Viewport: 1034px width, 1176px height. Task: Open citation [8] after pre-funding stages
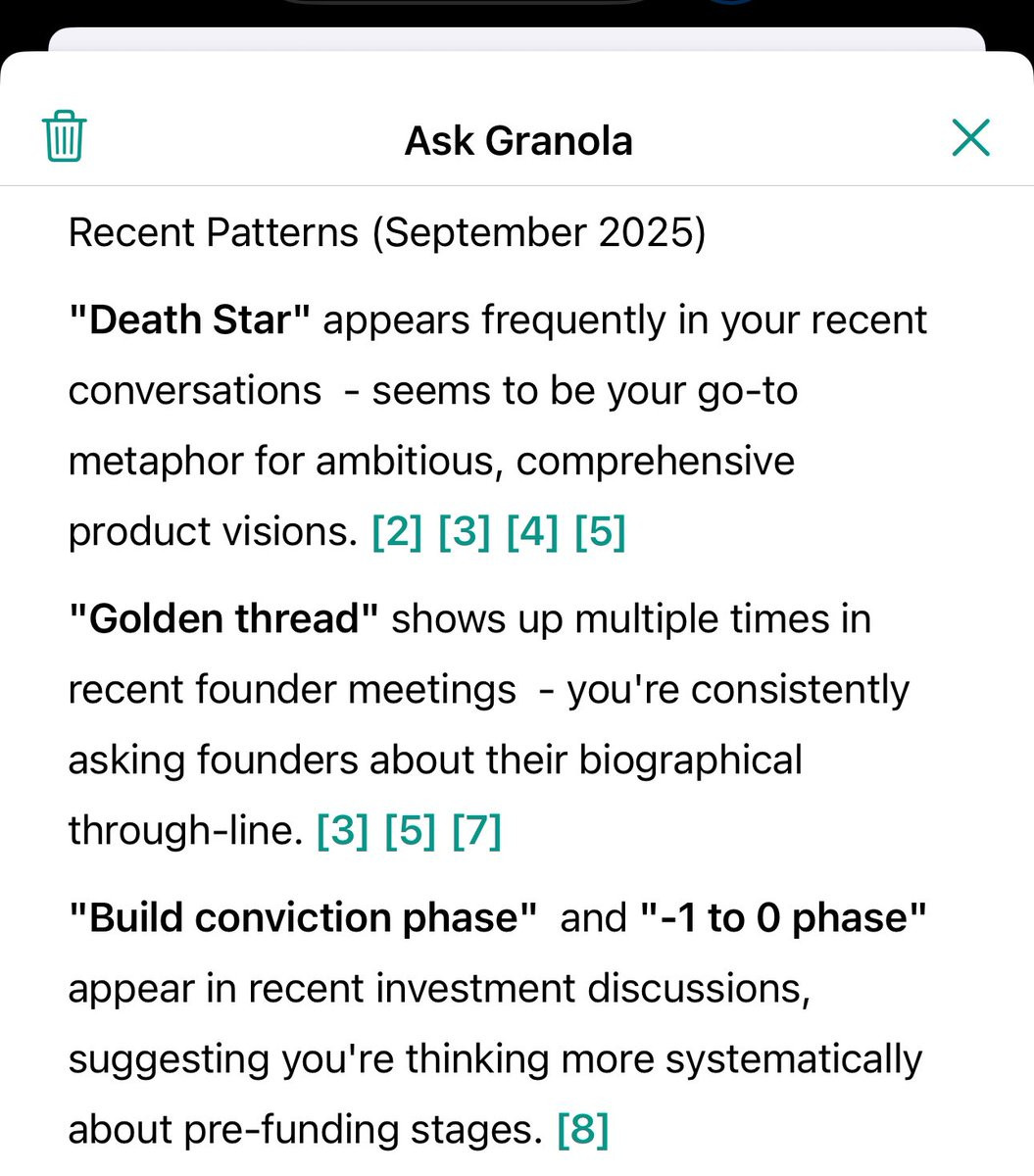point(583,1129)
